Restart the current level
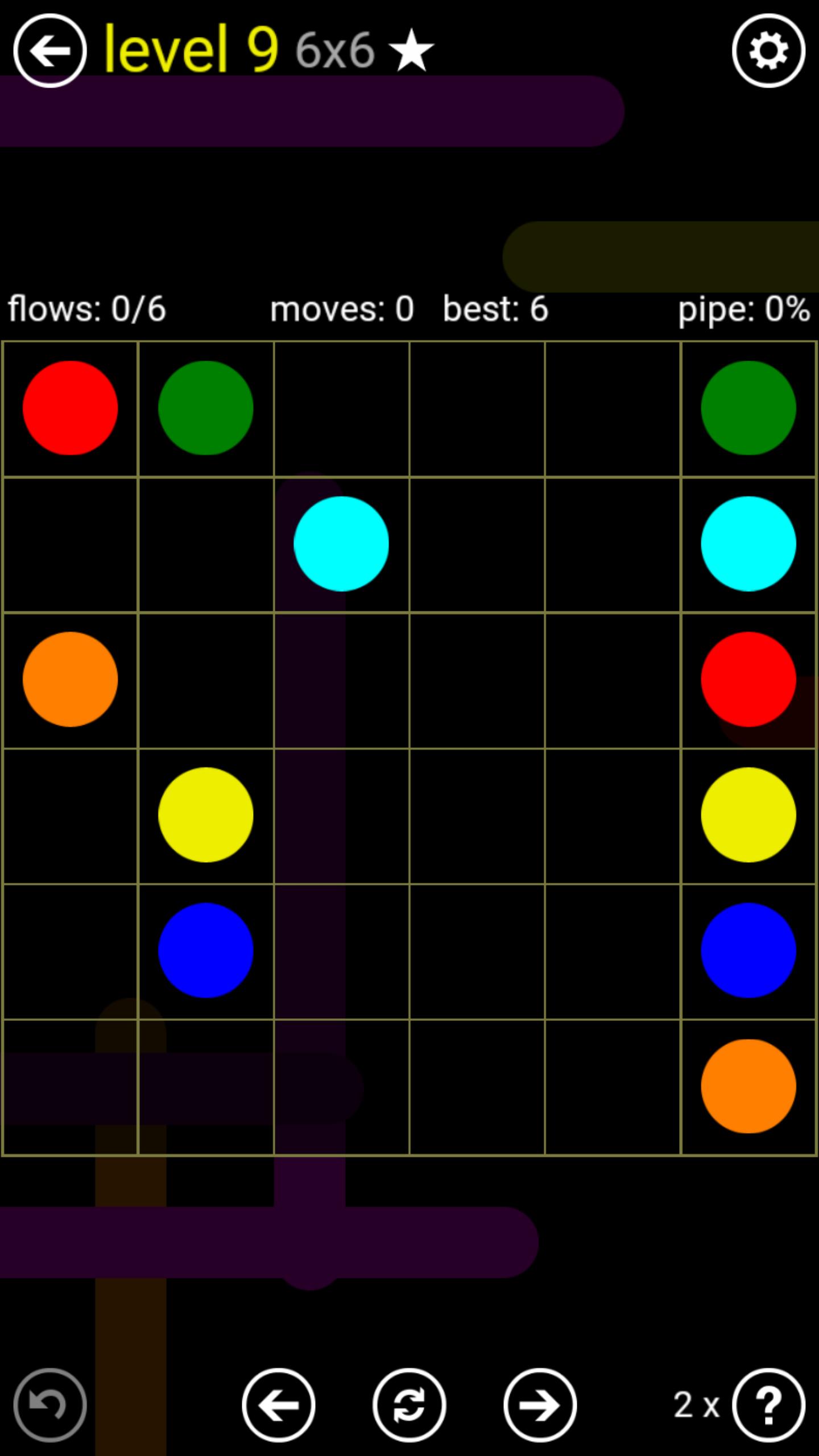 tap(409, 1405)
